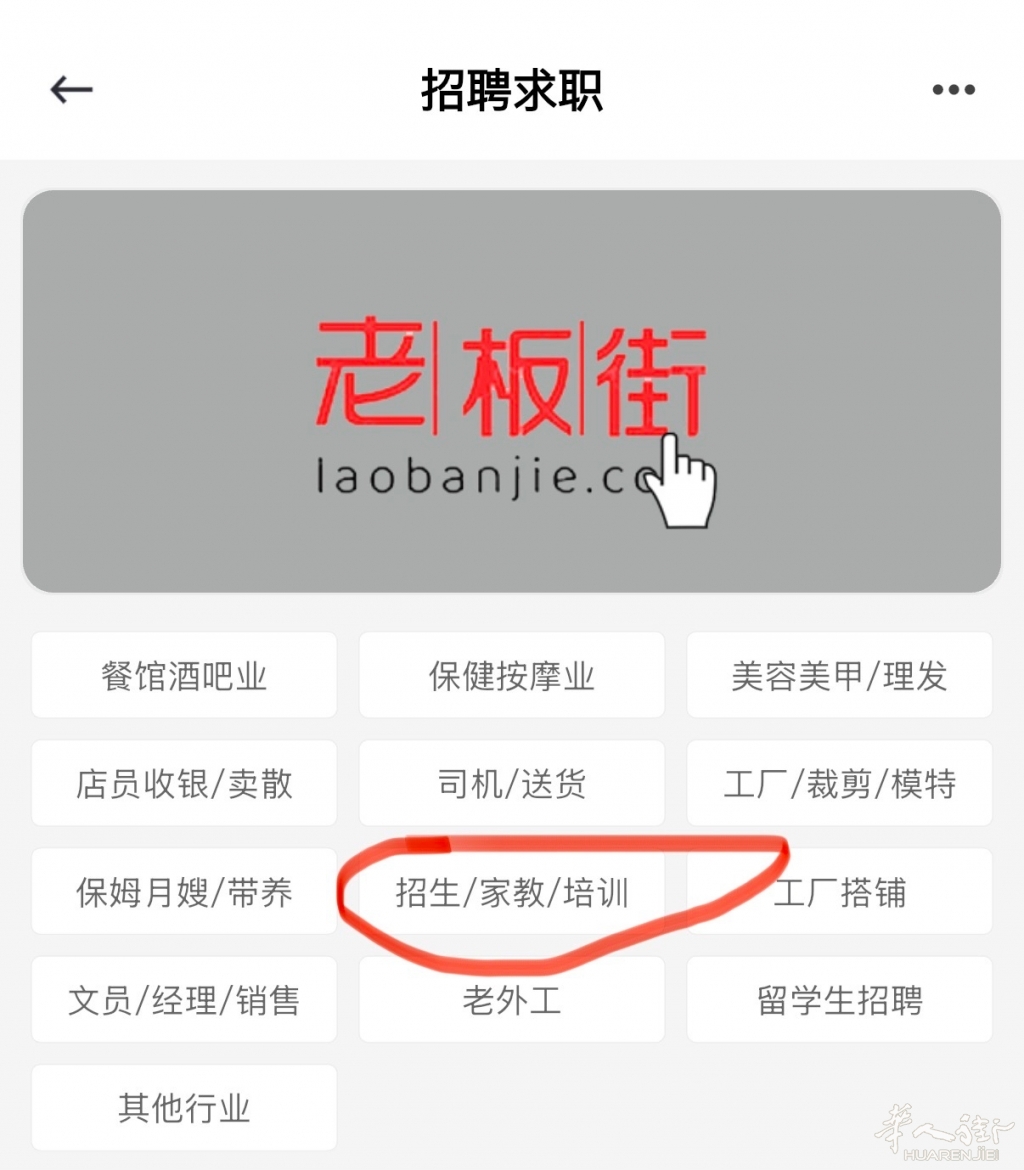Choose the 老外工 category

(x=512, y=999)
